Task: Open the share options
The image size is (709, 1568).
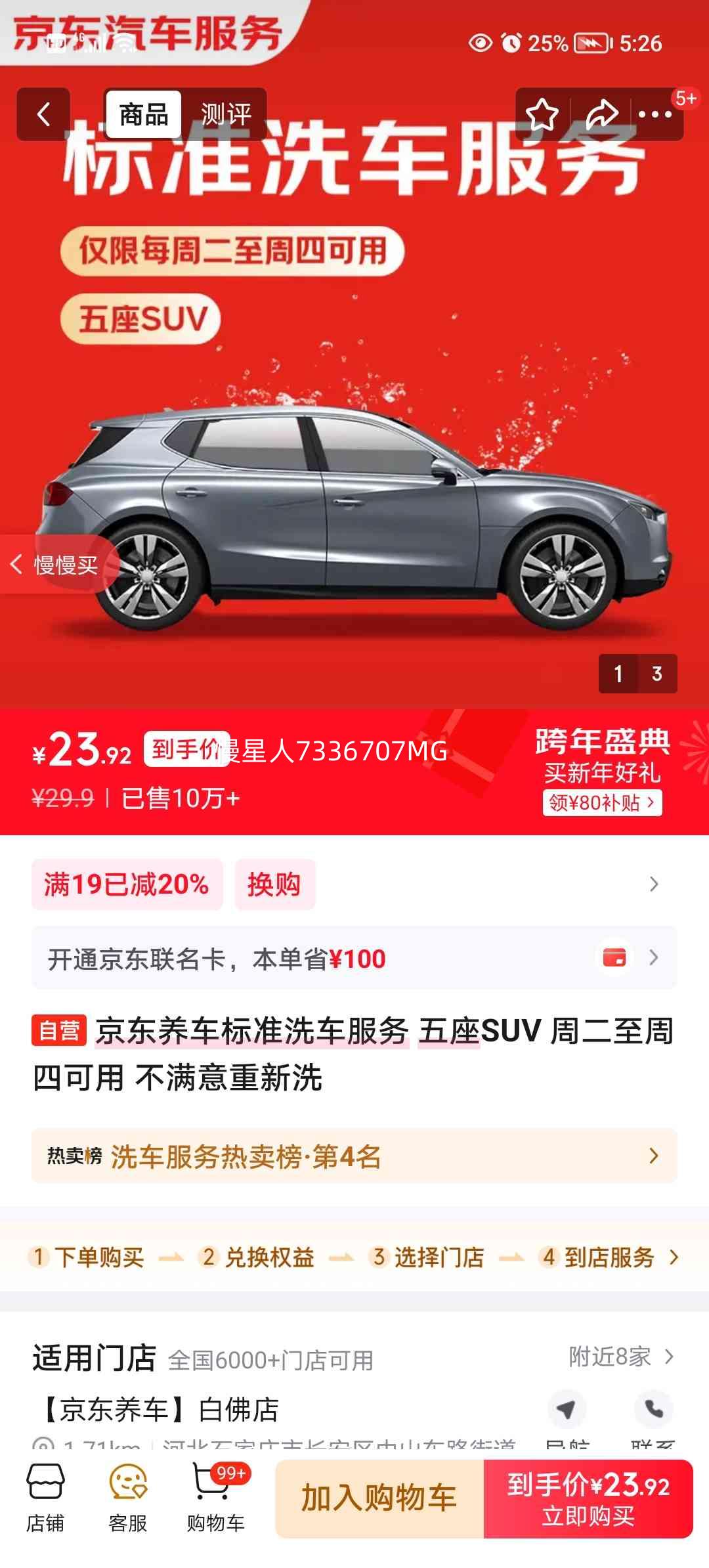Action: pos(601,114)
